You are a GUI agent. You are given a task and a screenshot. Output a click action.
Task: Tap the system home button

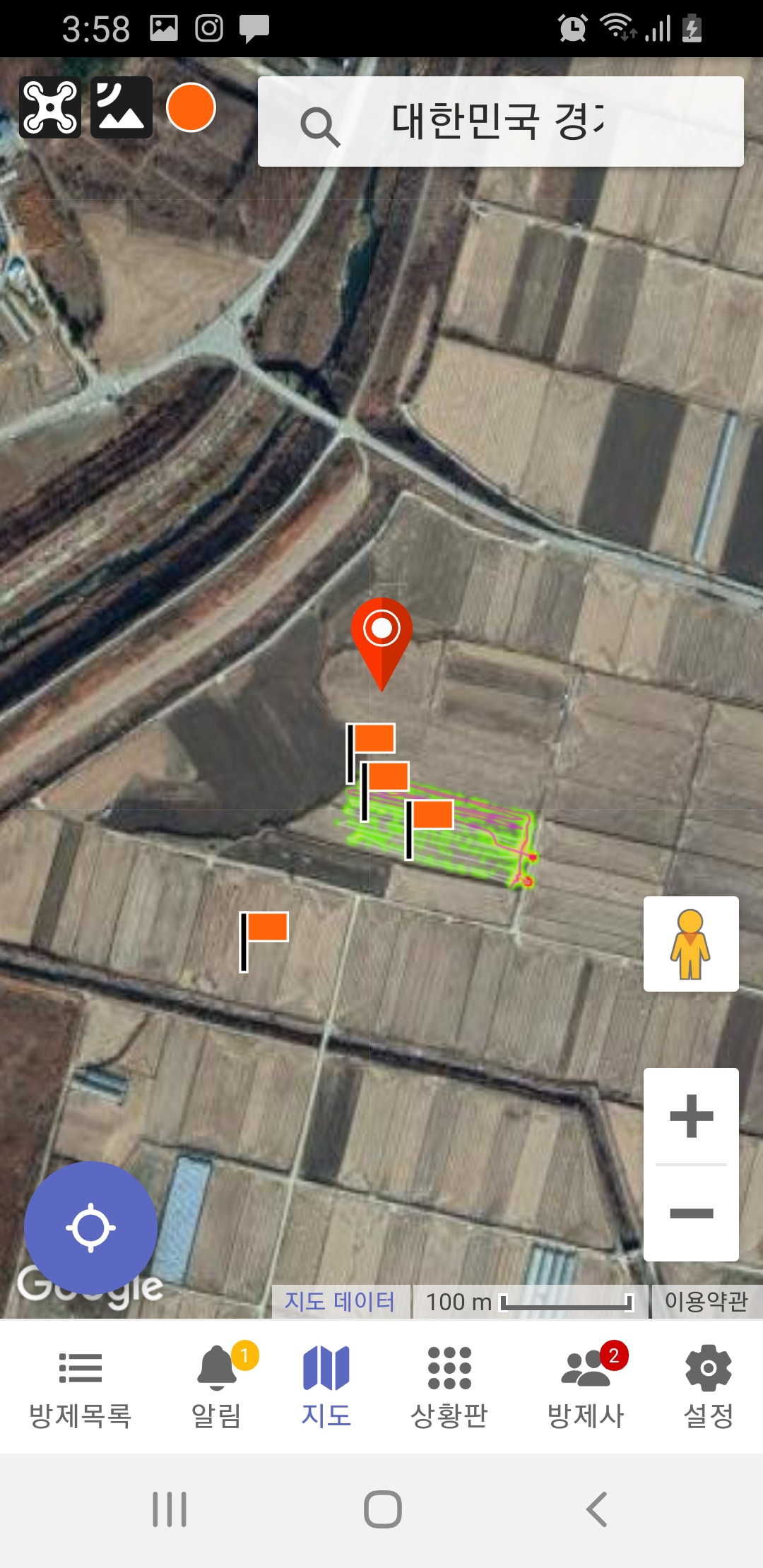(382, 1509)
